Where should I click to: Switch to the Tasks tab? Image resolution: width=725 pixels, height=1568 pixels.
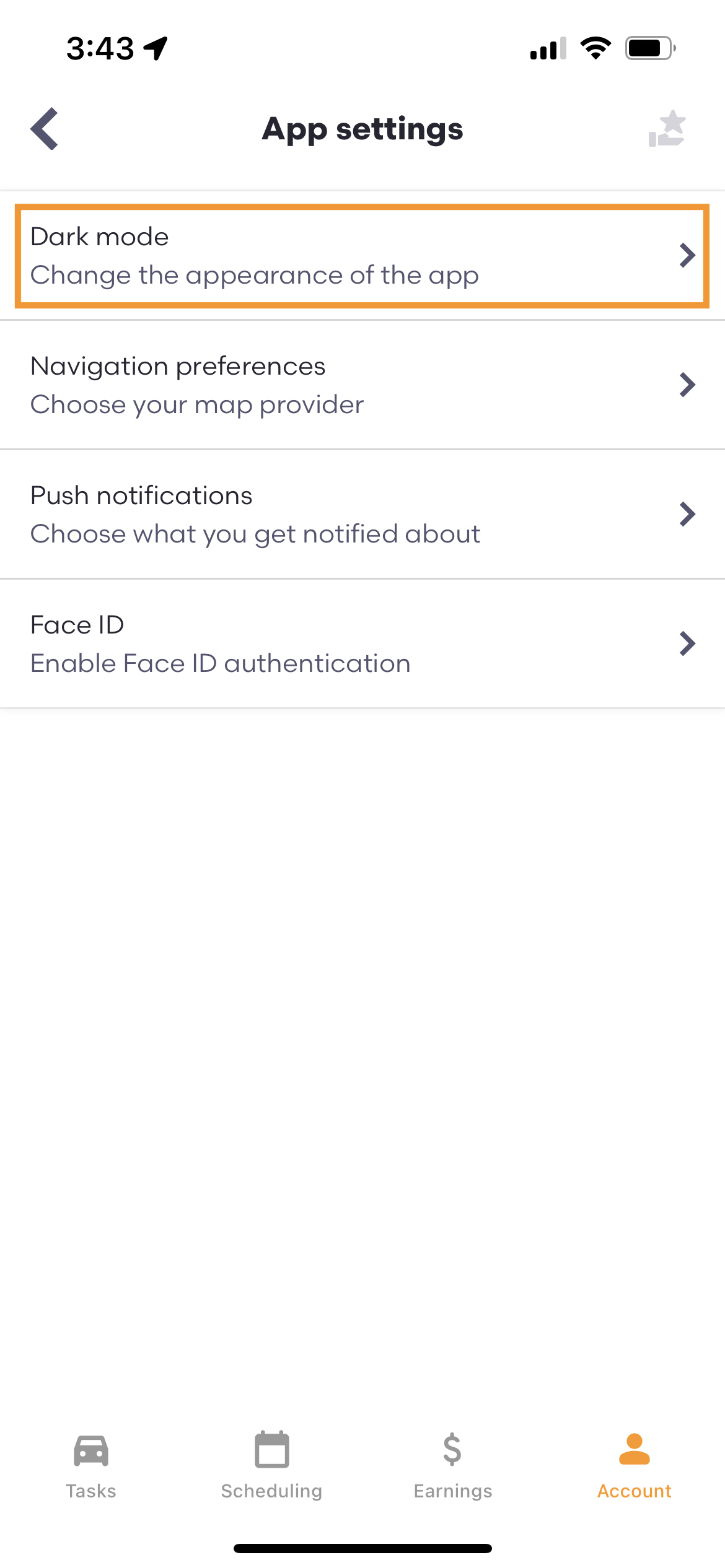click(91, 1466)
